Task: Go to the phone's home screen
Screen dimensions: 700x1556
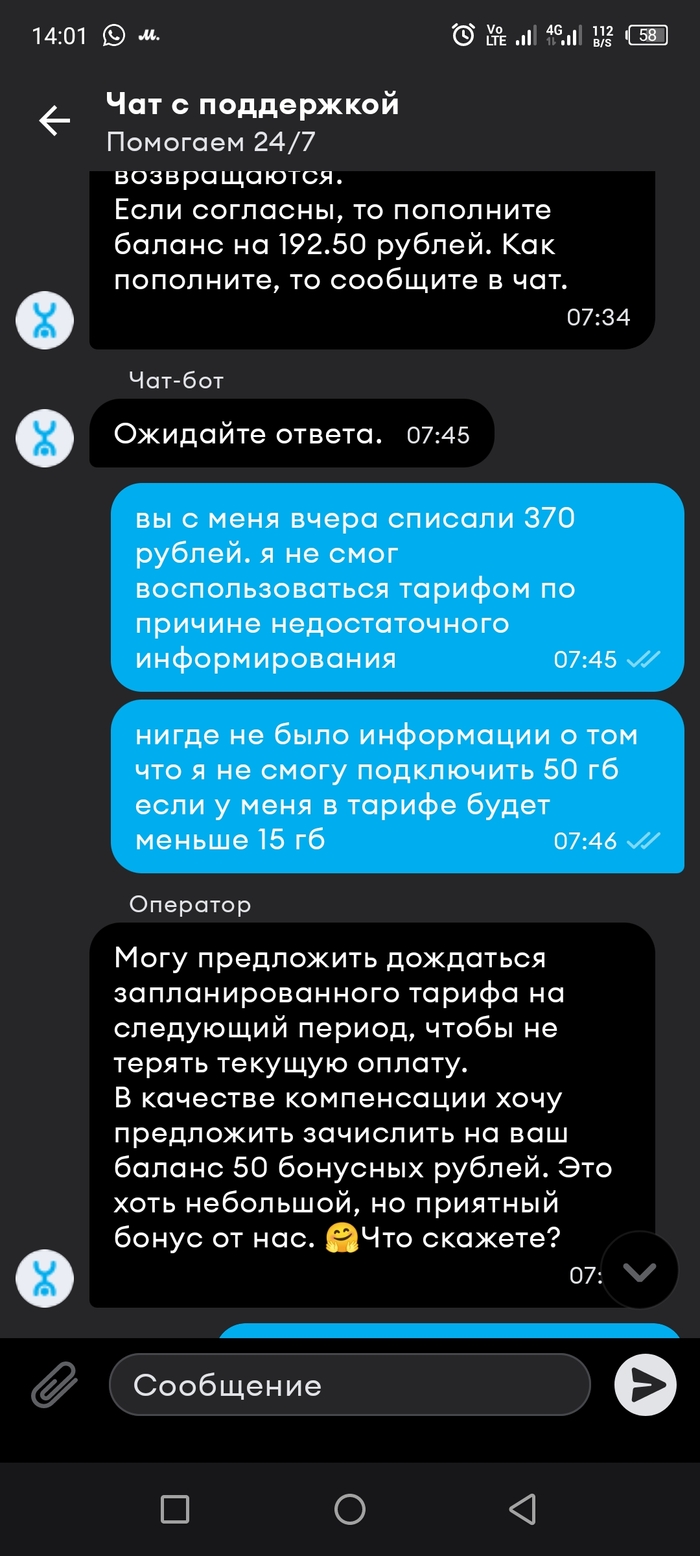Action: click(x=349, y=1509)
